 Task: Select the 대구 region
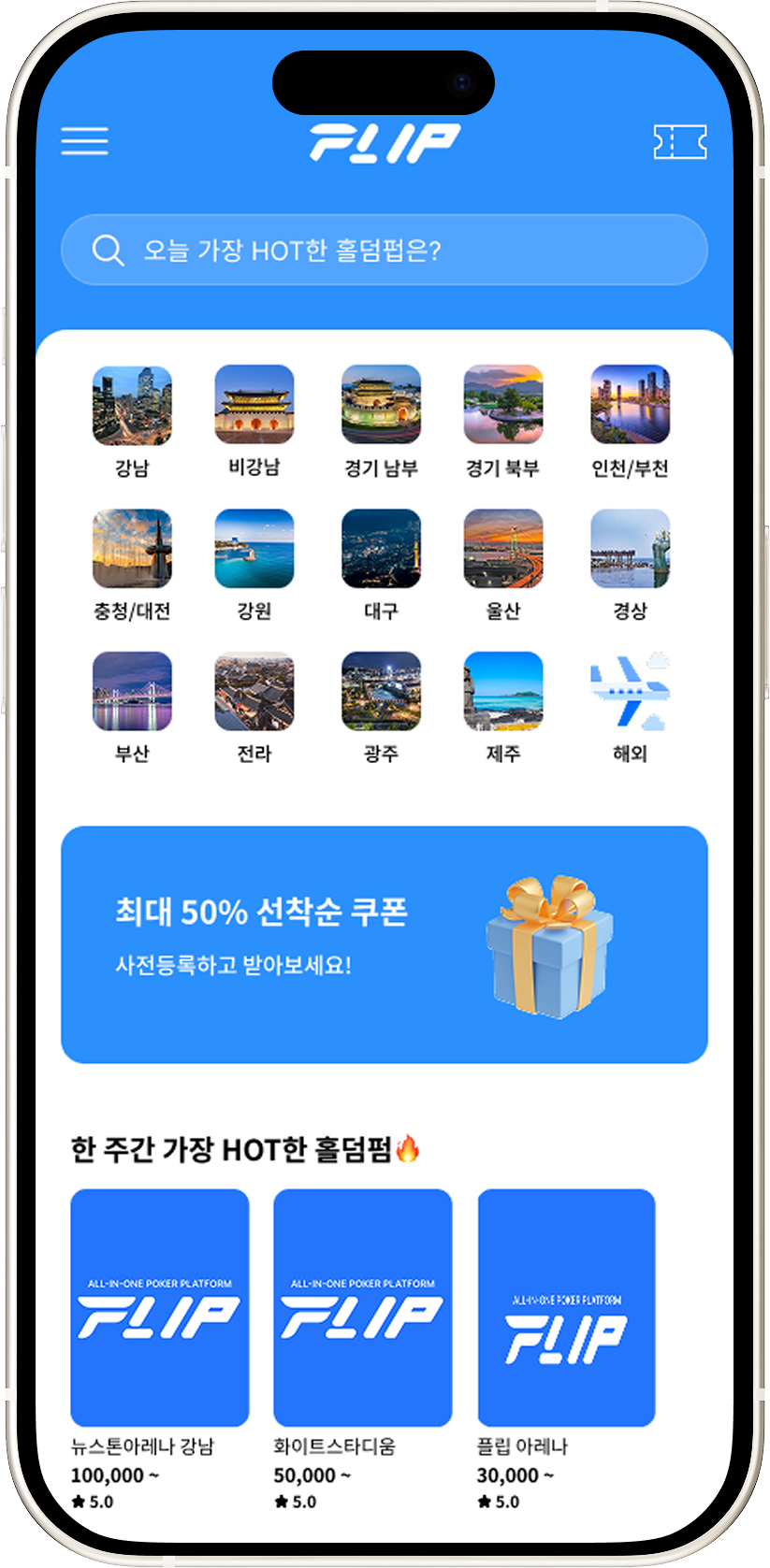coord(381,565)
